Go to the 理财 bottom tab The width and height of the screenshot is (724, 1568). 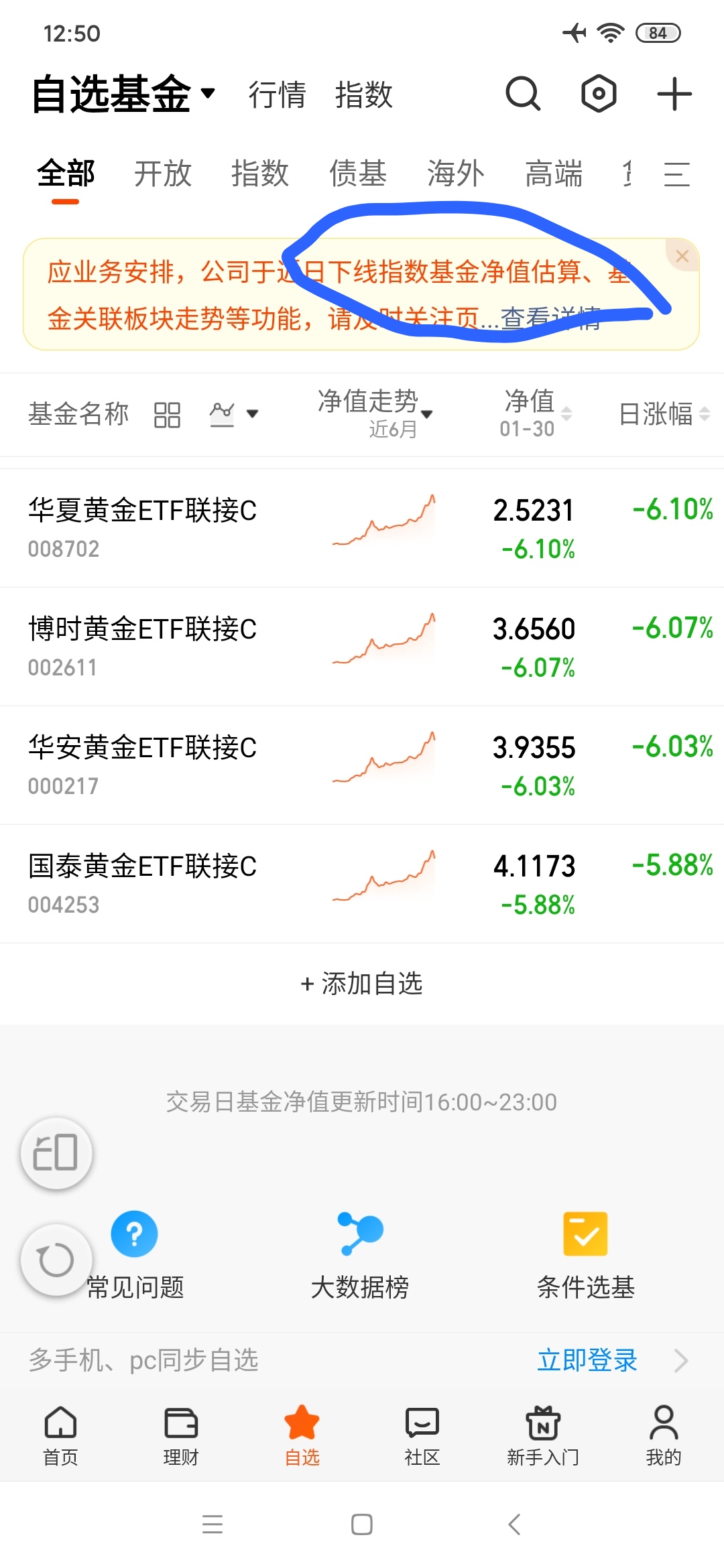[x=181, y=1436]
